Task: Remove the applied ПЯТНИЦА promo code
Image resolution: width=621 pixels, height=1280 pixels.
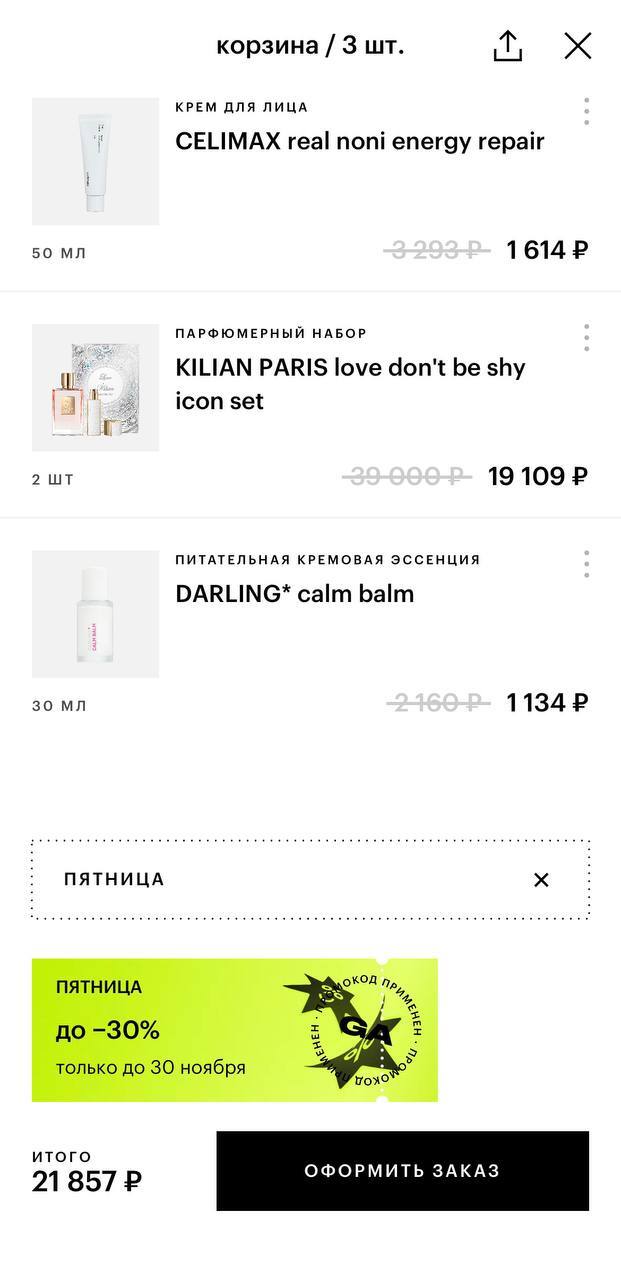Action: [541, 880]
